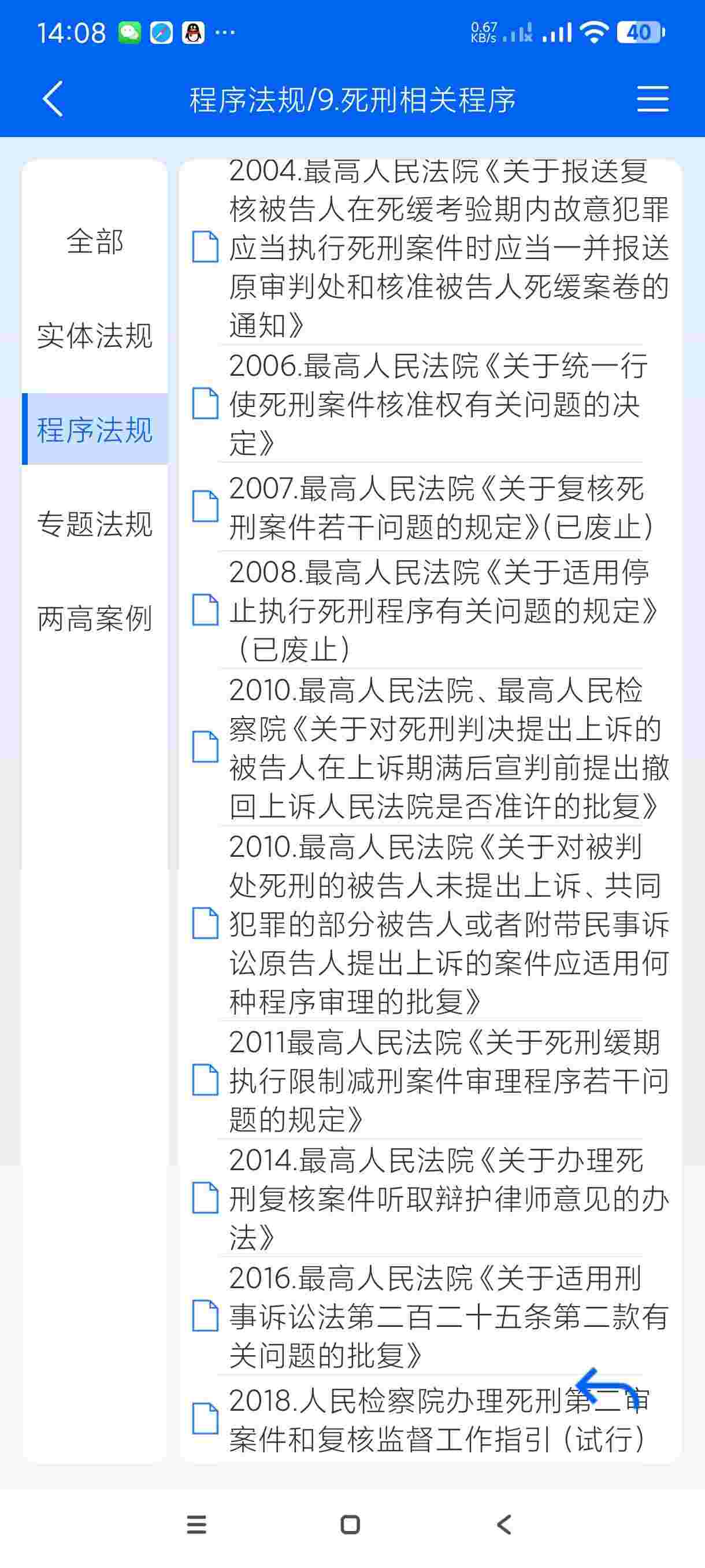Select the 实体法规 category
This screenshot has height=1568, width=705.
pyautogui.click(x=95, y=336)
